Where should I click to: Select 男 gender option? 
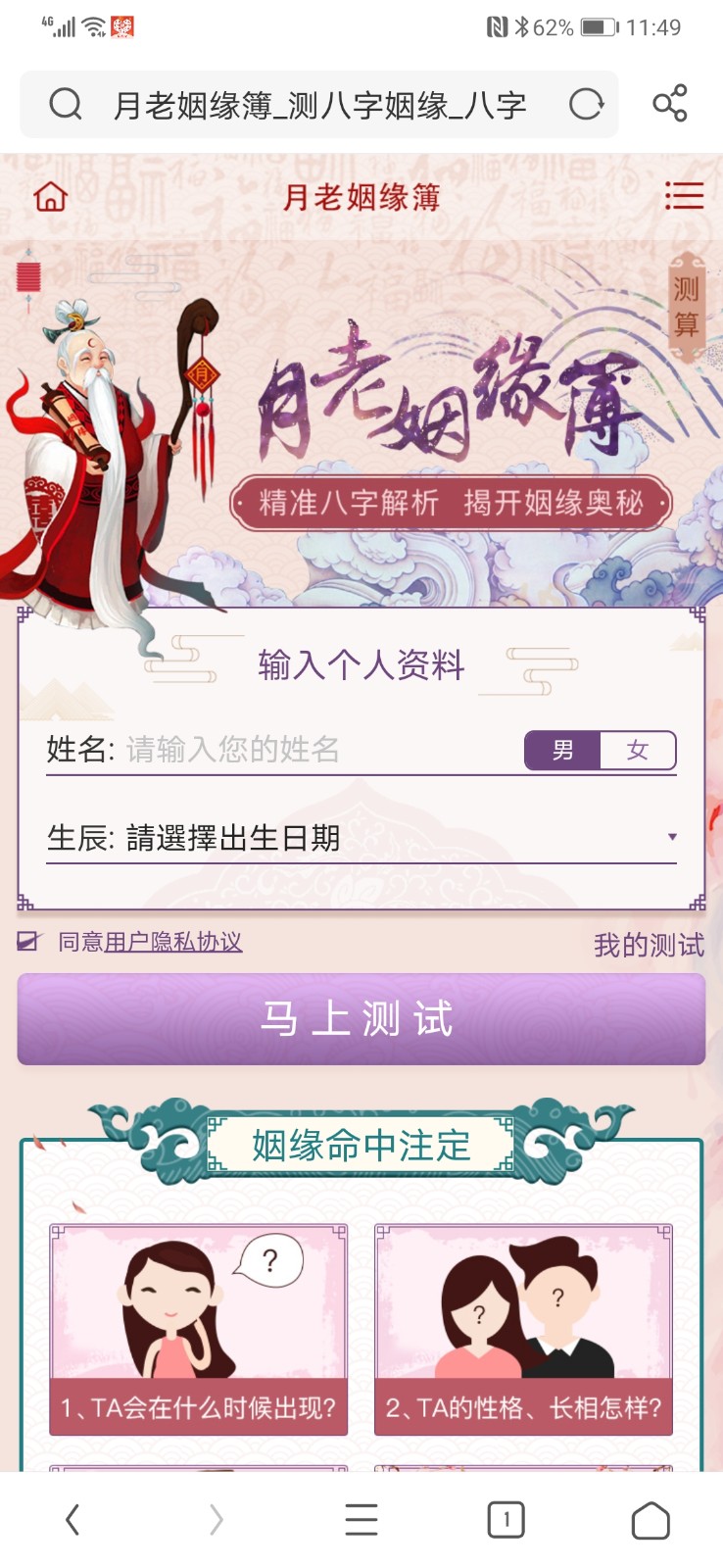pyautogui.click(x=562, y=751)
